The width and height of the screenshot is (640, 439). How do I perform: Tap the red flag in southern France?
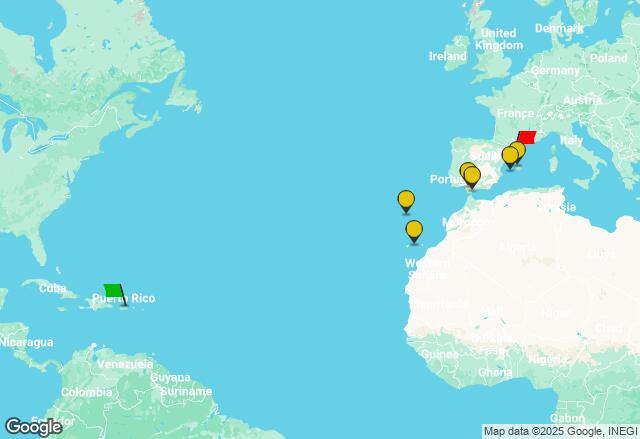pyautogui.click(x=527, y=139)
